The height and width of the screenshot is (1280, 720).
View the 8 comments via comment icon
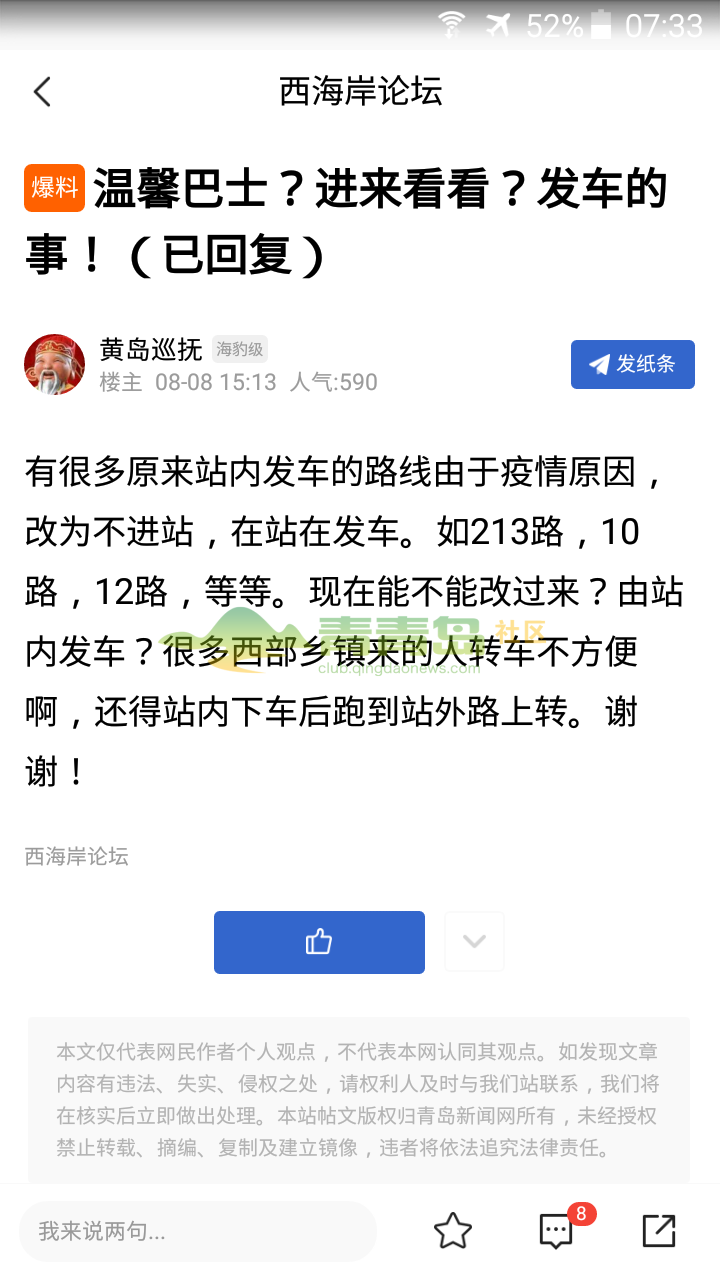tap(557, 1231)
